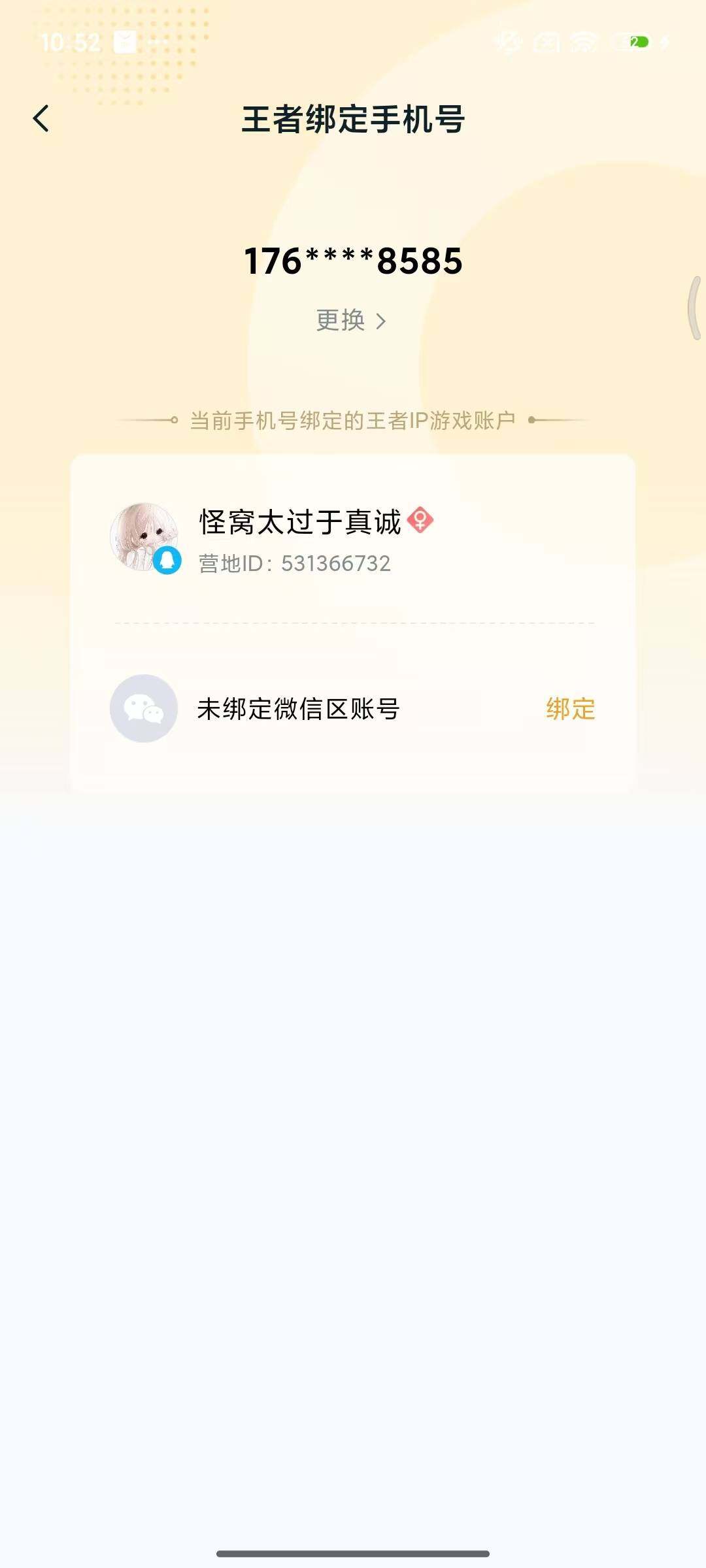Tap the masked phone number 176****8585

353,263
